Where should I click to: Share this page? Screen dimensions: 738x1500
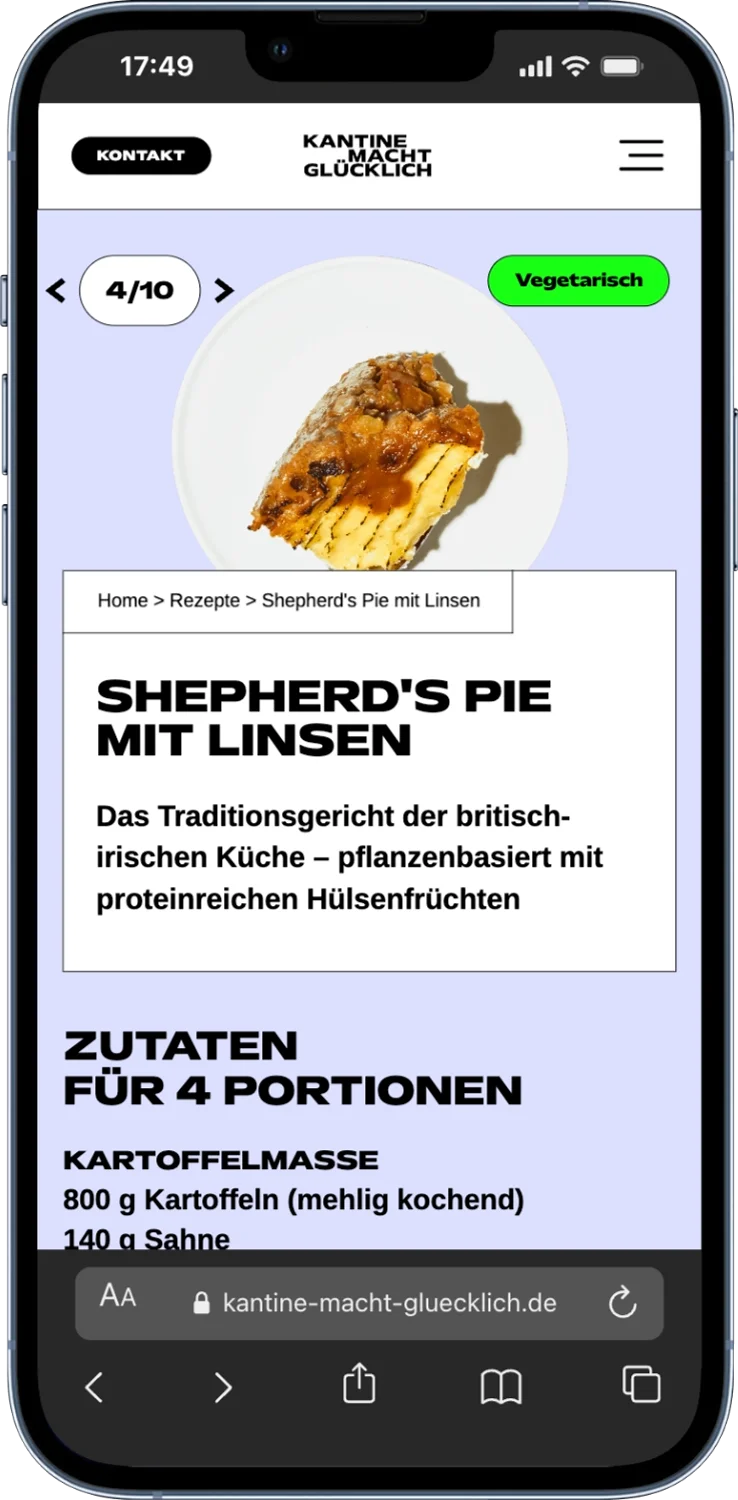[359, 1385]
